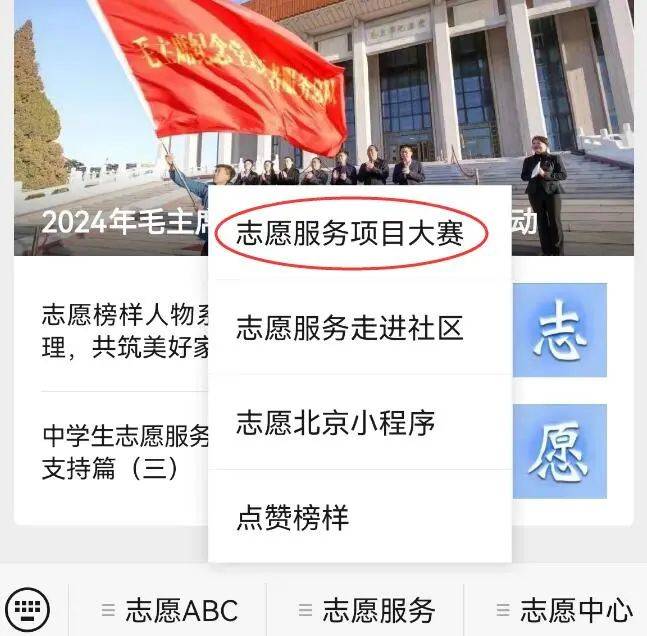Open 志愿北京小程序 menu item
This screenshot has width=647, height=636.
pyautogui.click(x=336, y=422)
